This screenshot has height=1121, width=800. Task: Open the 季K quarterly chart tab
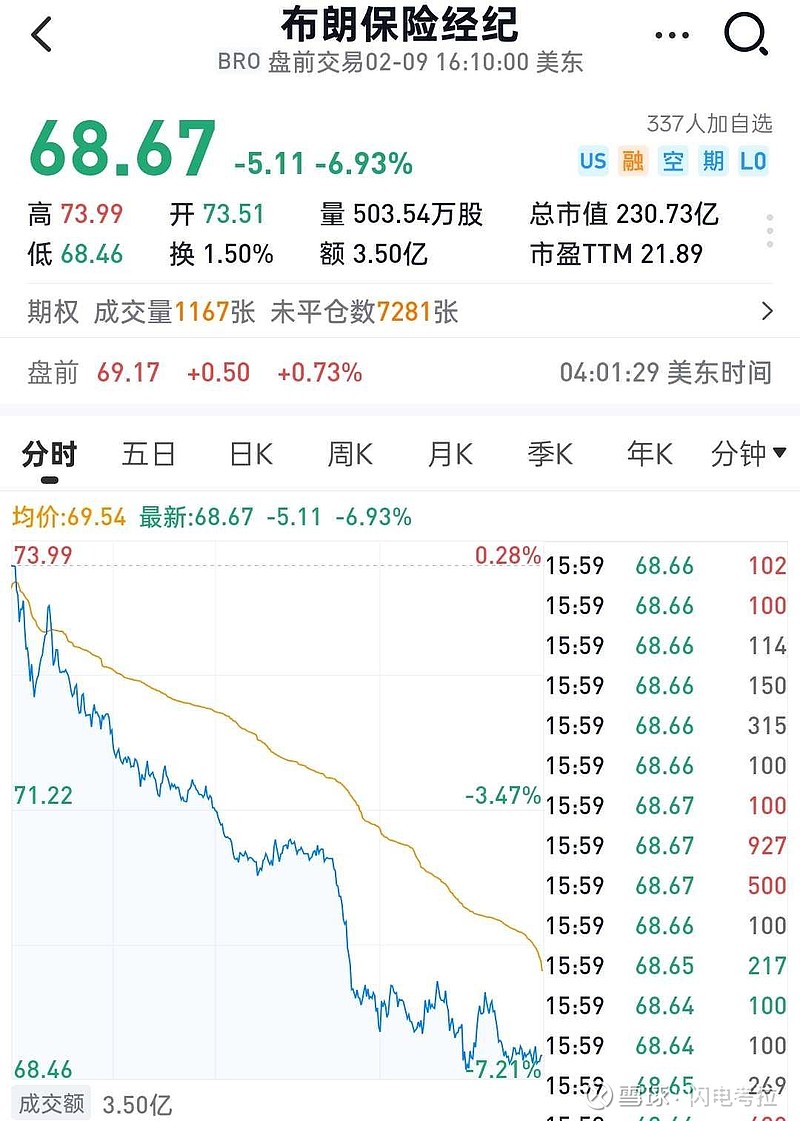tap(549, 454)
